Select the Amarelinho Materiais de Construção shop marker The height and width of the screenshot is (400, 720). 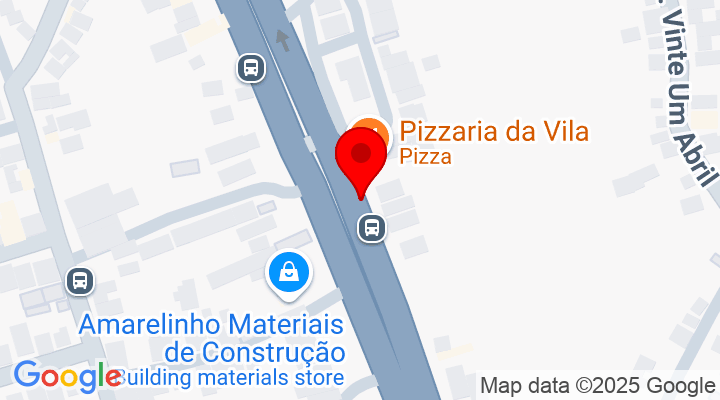(x=289, y=272)
